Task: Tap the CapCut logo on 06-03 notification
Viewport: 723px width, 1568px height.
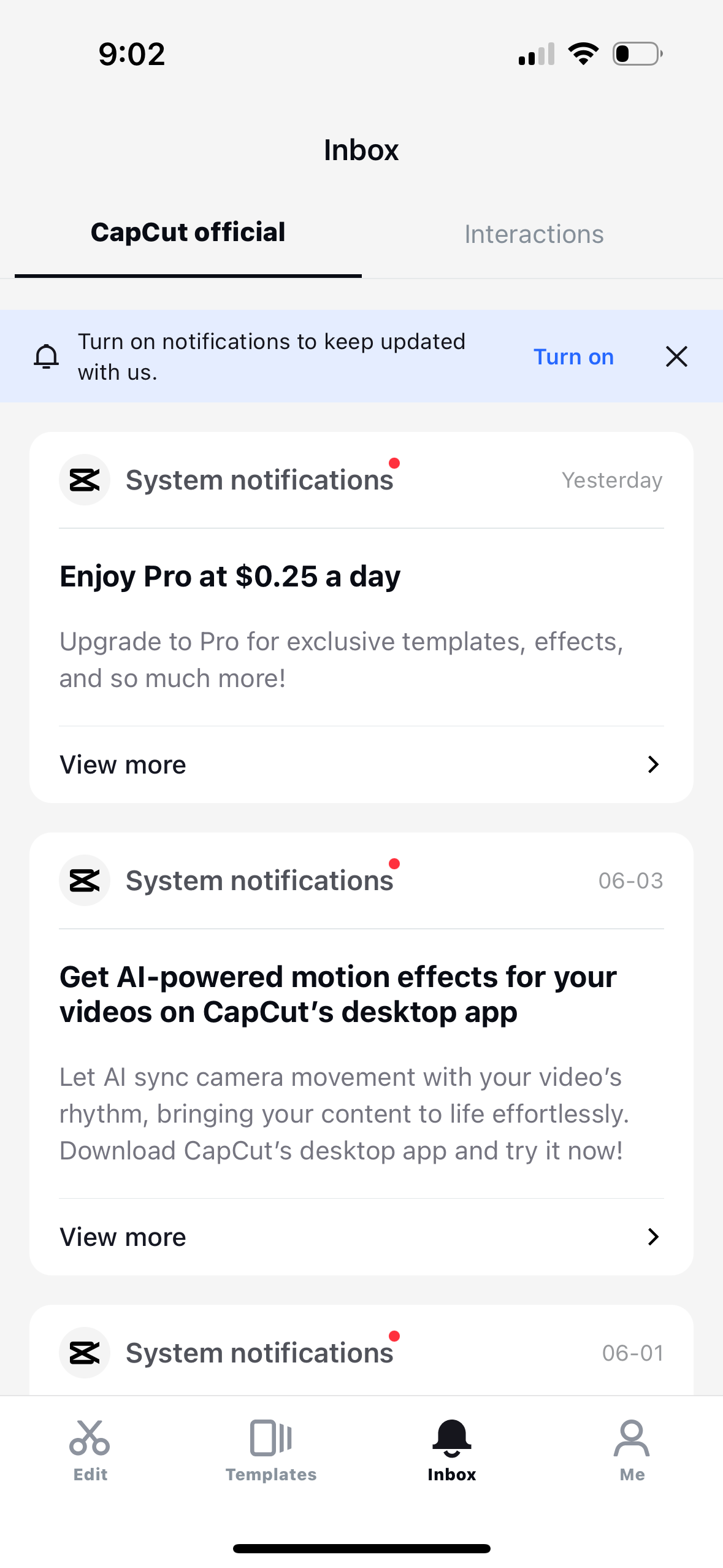Action: coord(85,880)
